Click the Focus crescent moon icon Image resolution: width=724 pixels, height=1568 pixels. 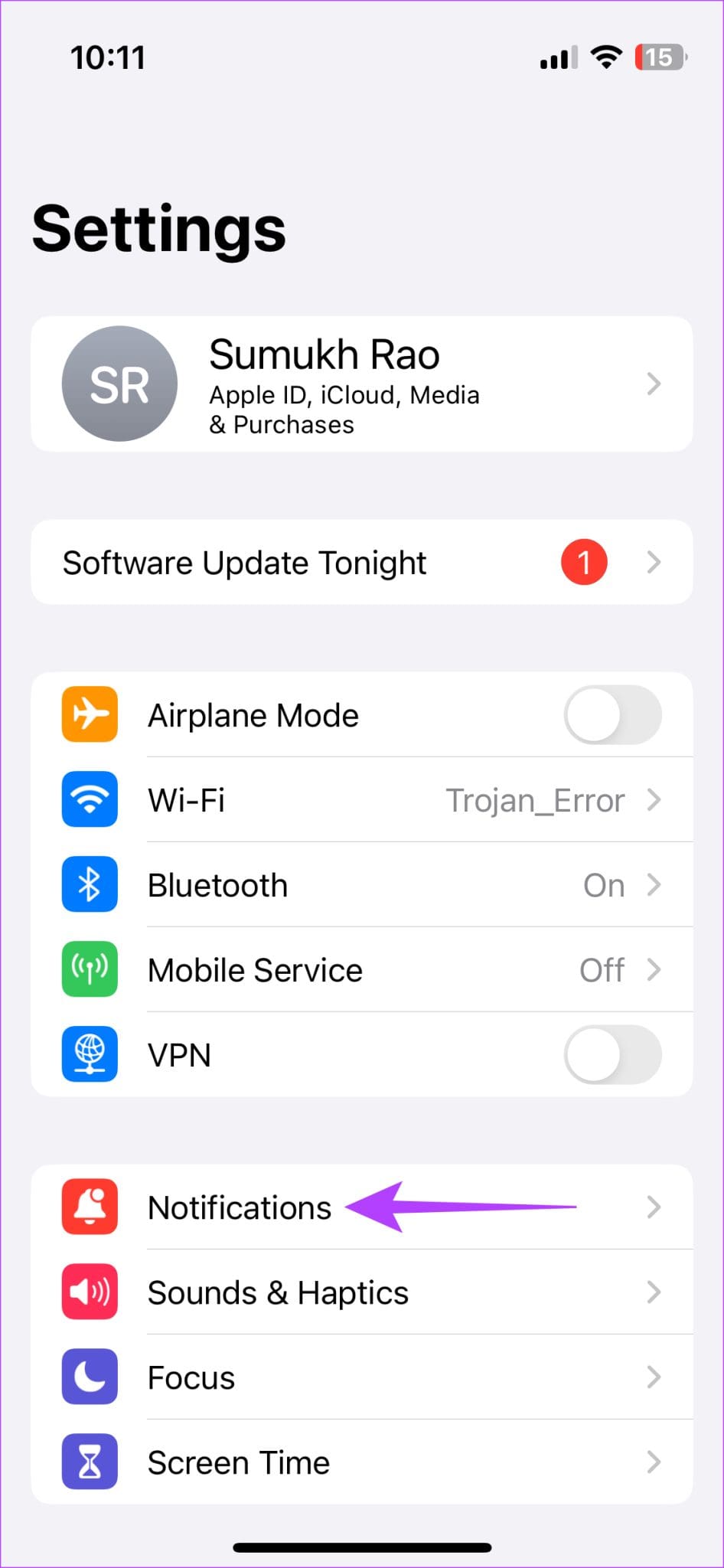(90, 1377)
